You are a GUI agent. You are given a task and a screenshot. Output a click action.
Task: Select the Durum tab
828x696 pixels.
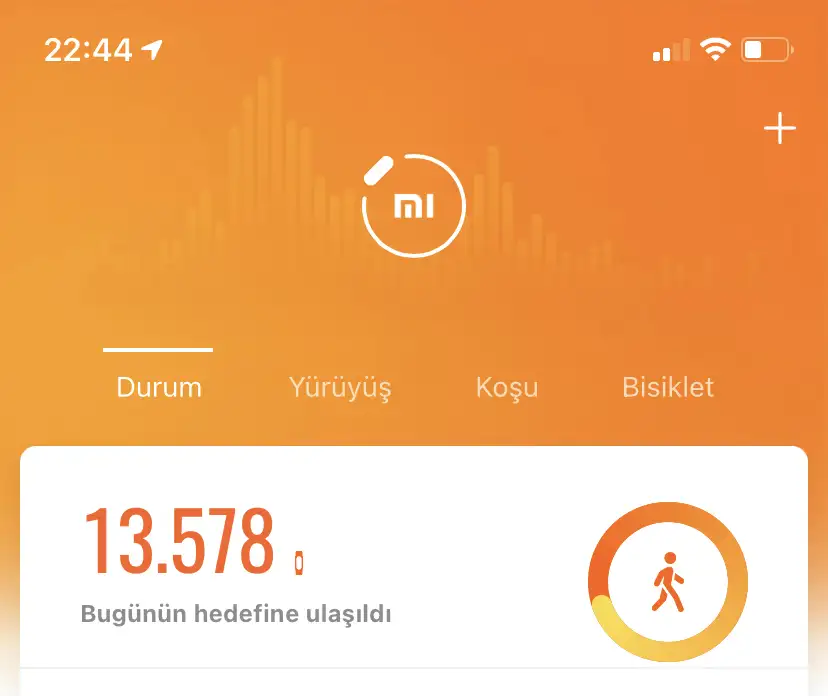tap(159, 387)
